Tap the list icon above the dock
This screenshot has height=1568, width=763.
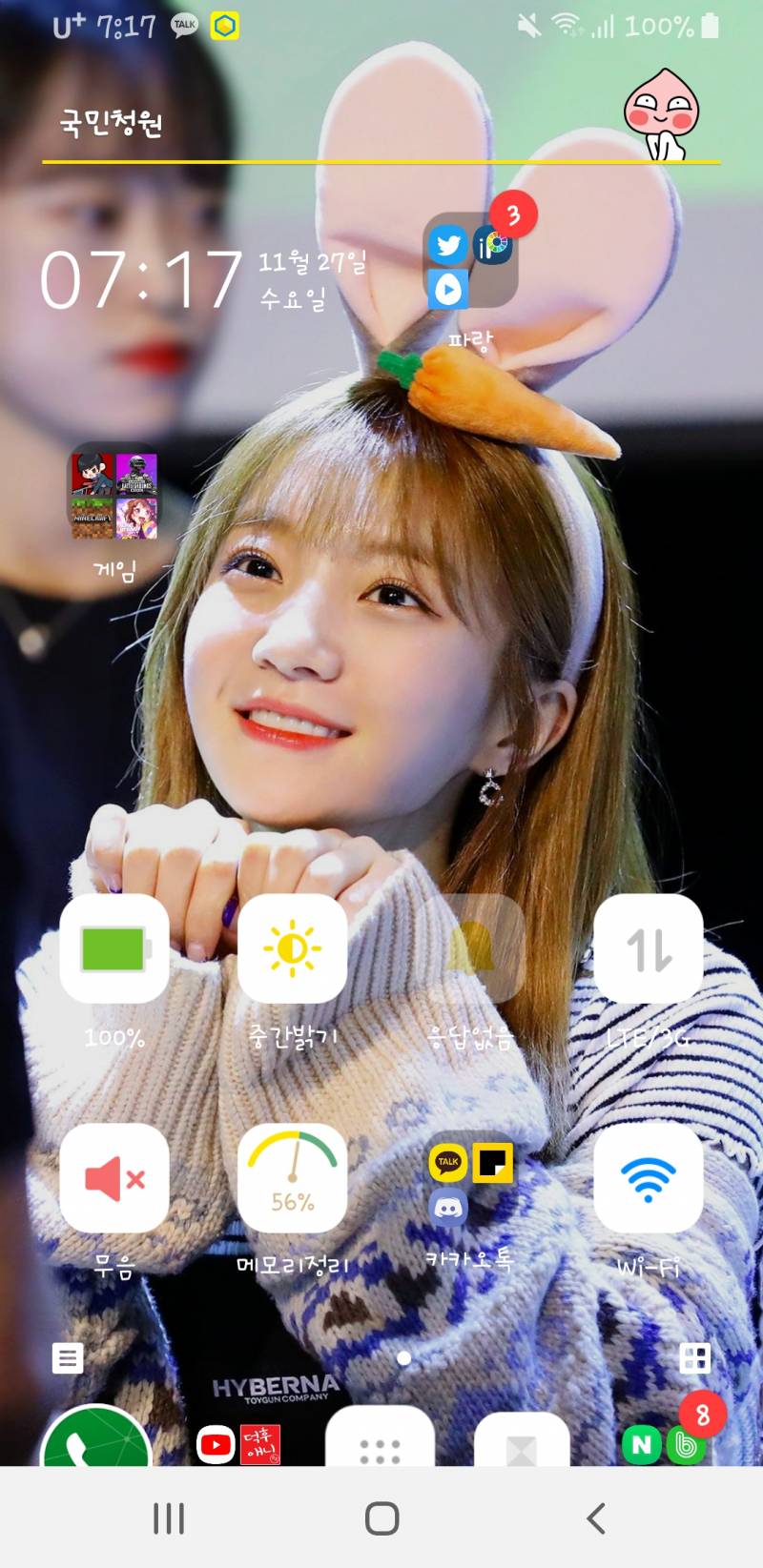(68, 1357)
